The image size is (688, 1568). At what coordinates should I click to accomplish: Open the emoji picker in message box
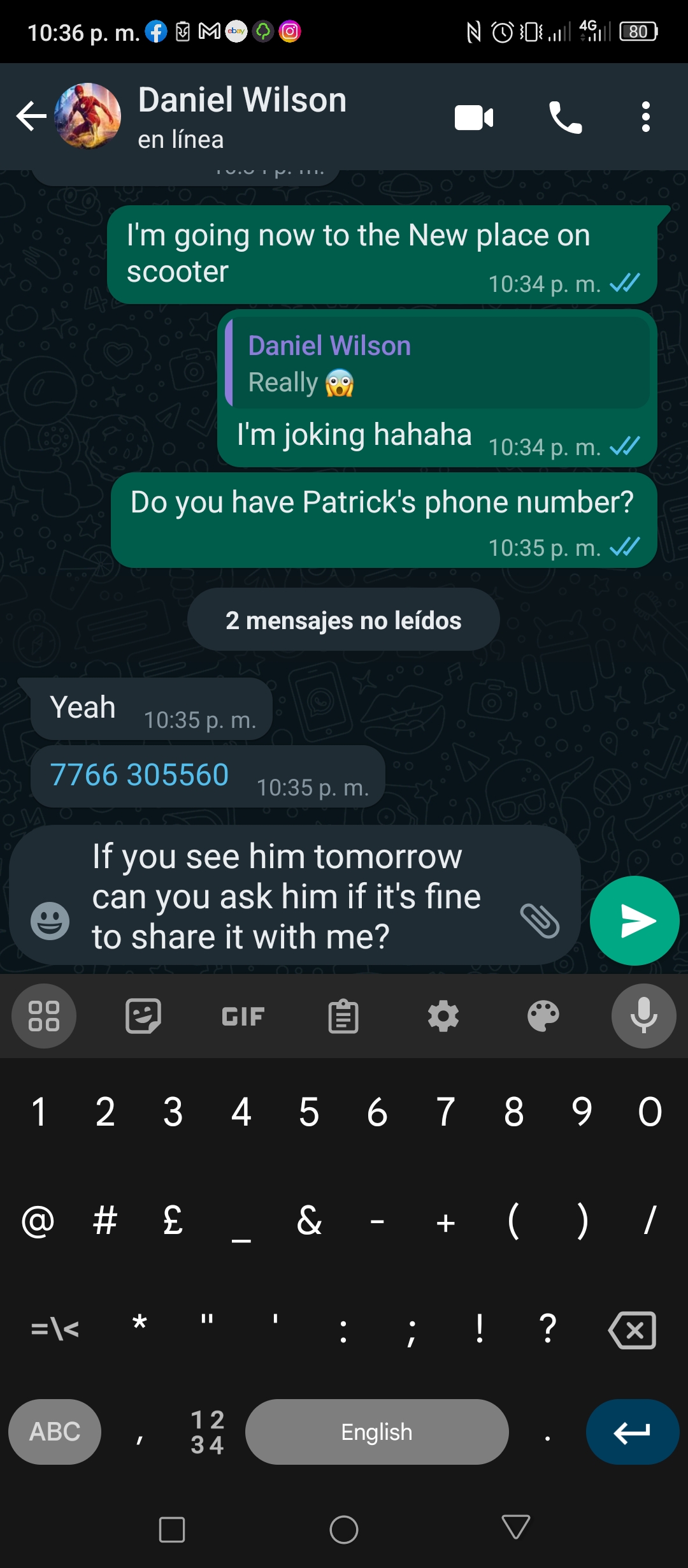(x=50, y=921)
